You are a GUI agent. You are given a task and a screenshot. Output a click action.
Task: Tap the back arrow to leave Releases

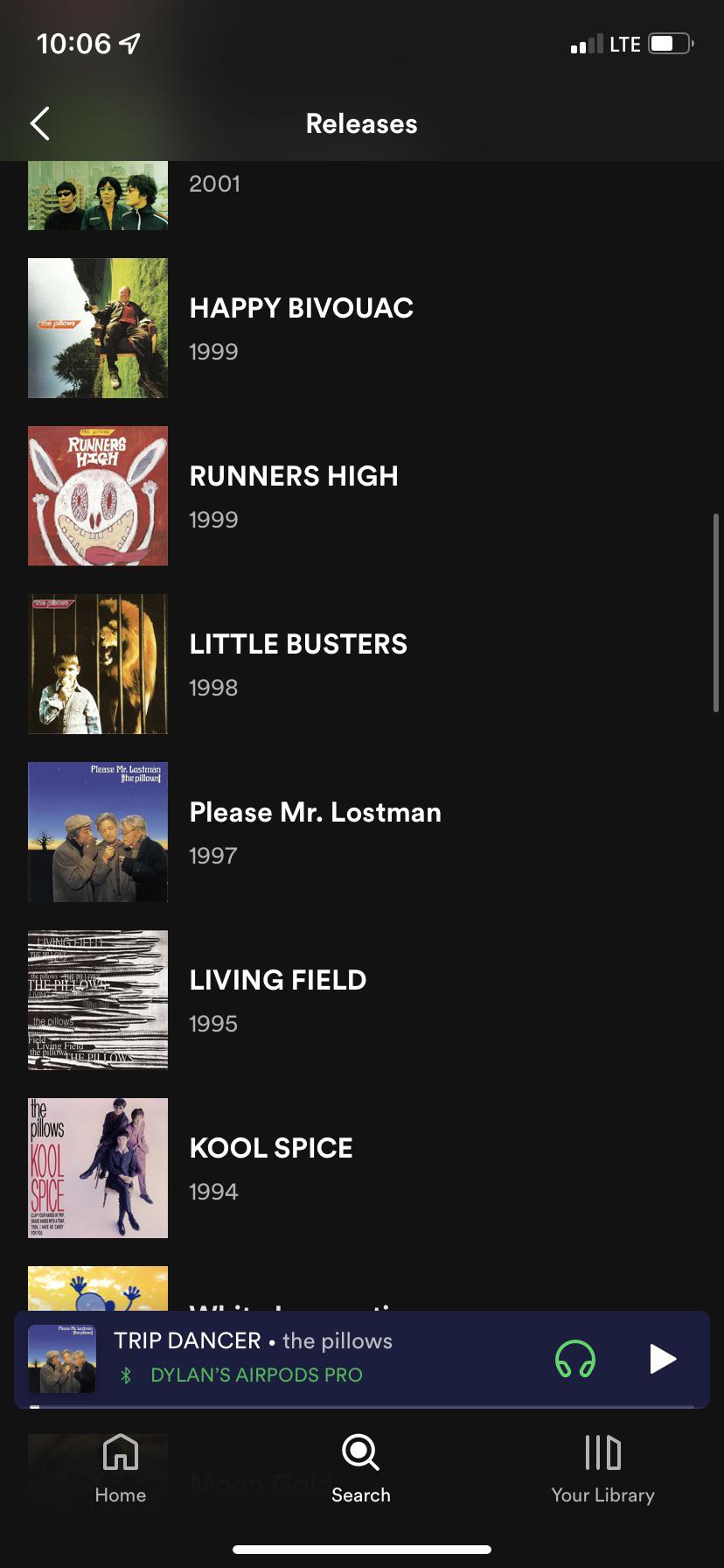click(x=39, y=122)
